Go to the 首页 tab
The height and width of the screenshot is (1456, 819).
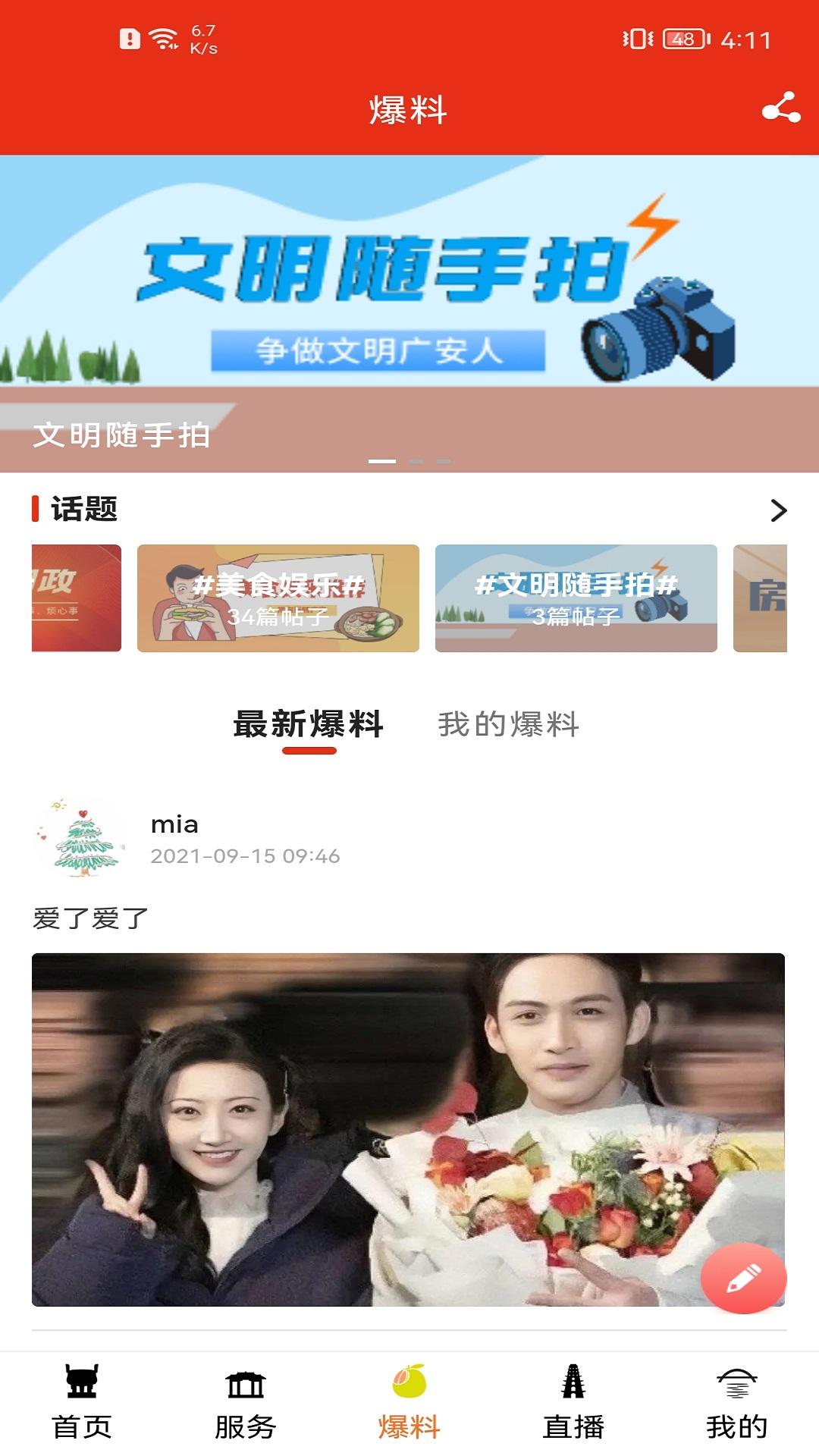(x=82, y=1403)
